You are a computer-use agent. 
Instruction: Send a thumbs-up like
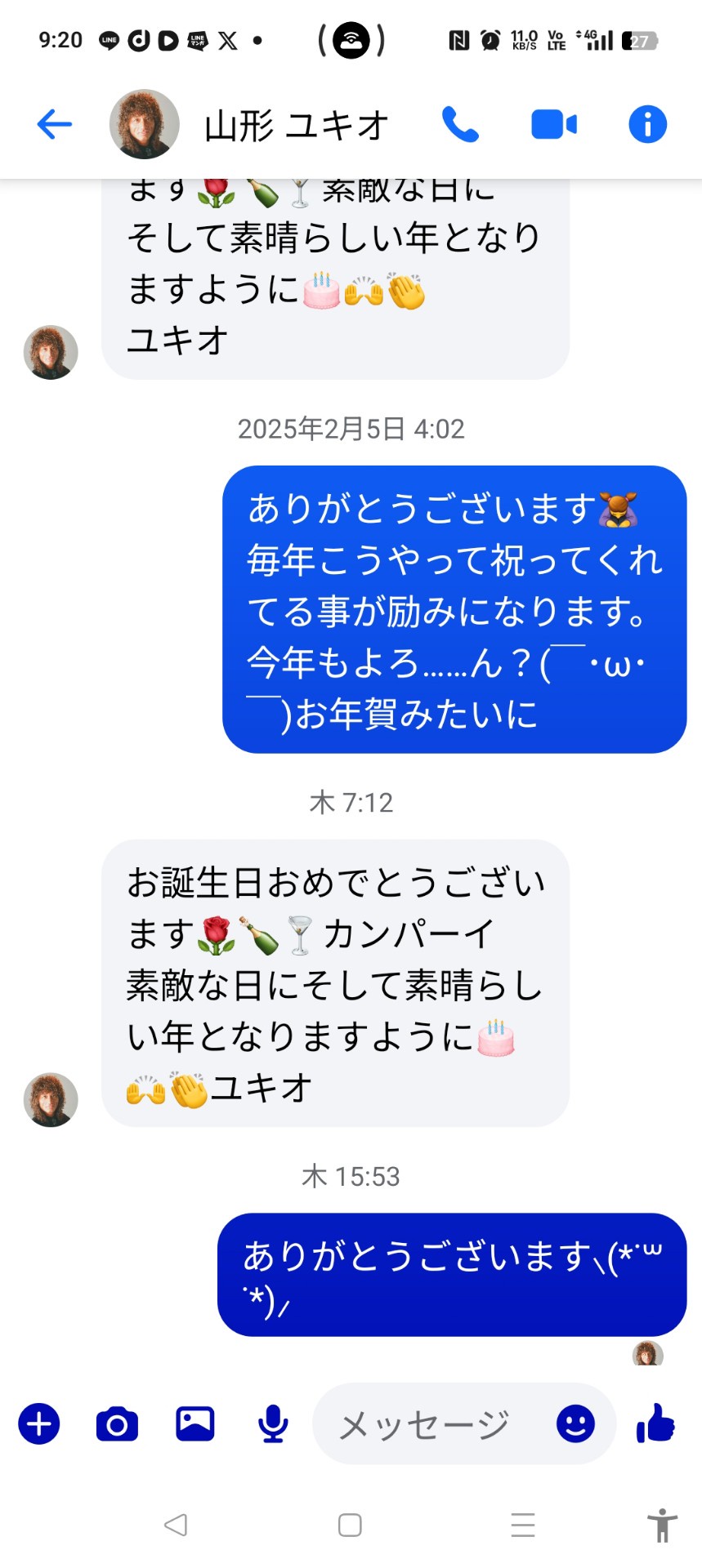pos(655,1424)
